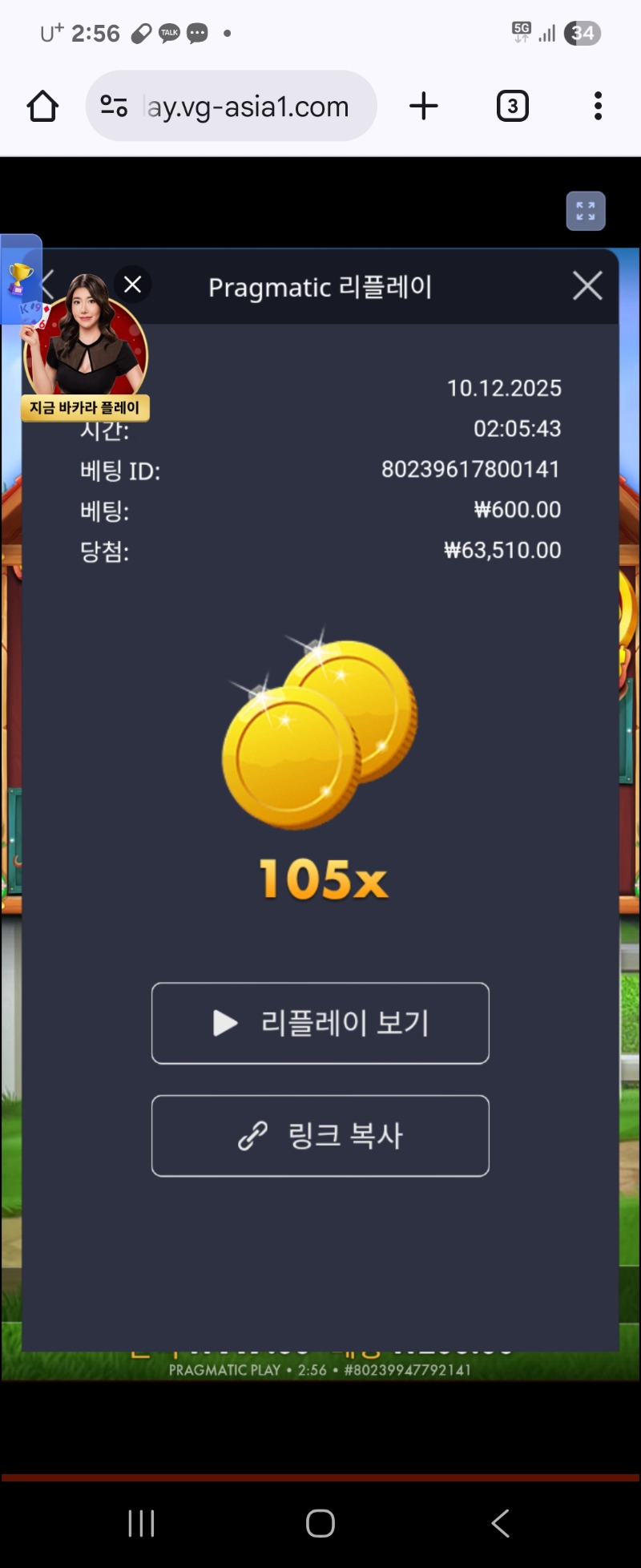
Task: Open the browser three-dot options menu
Action: 598,105
